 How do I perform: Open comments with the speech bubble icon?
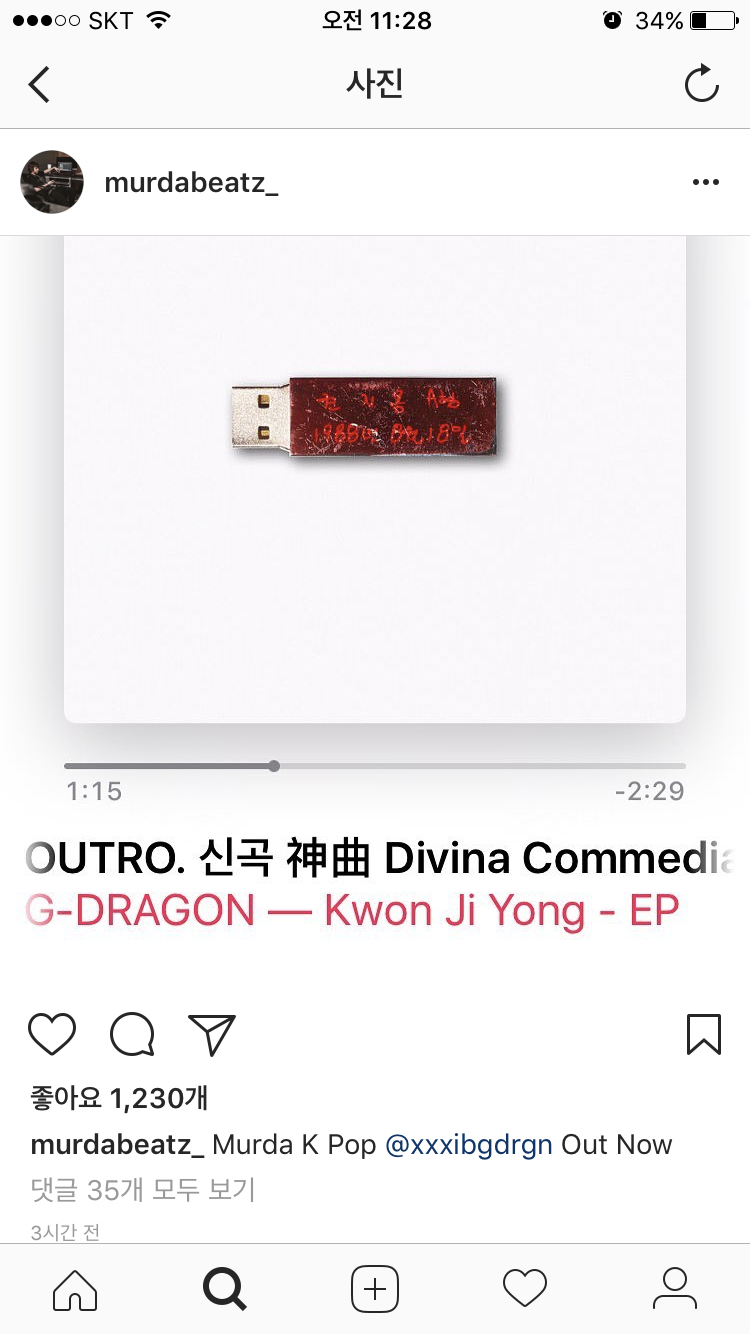click(132, 1034)
